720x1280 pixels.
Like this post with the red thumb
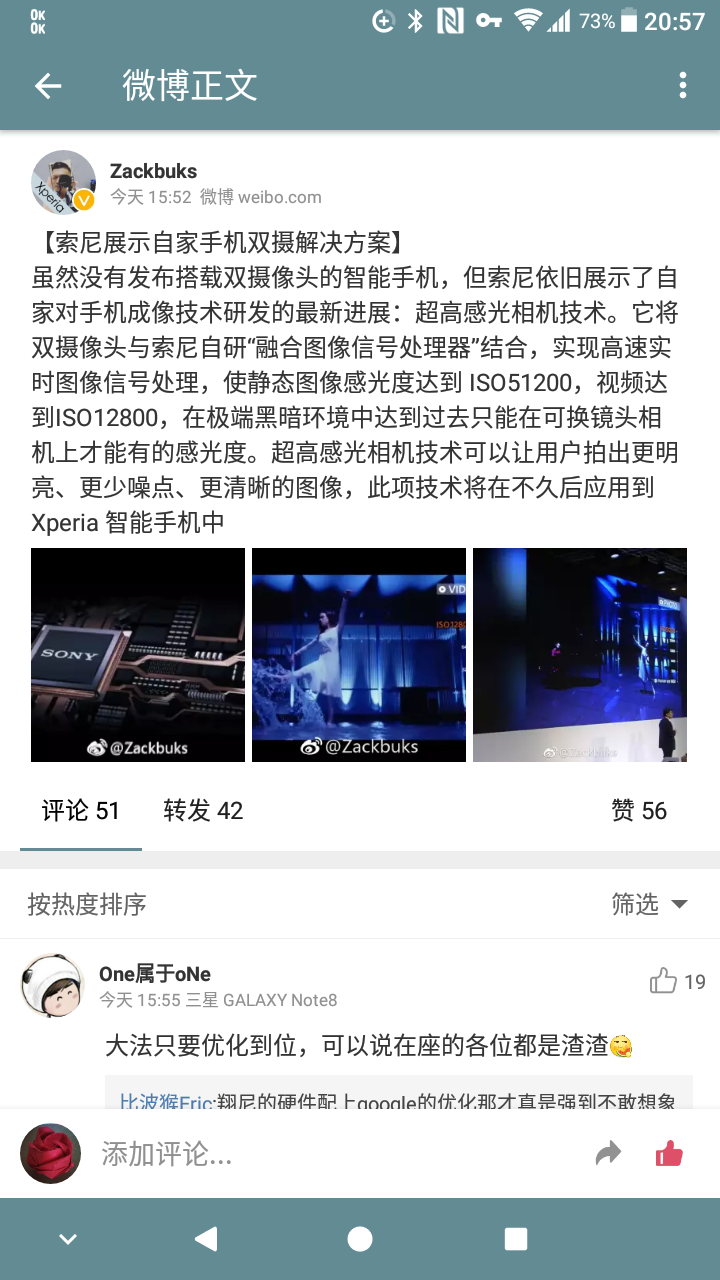tap(669, 1154)
